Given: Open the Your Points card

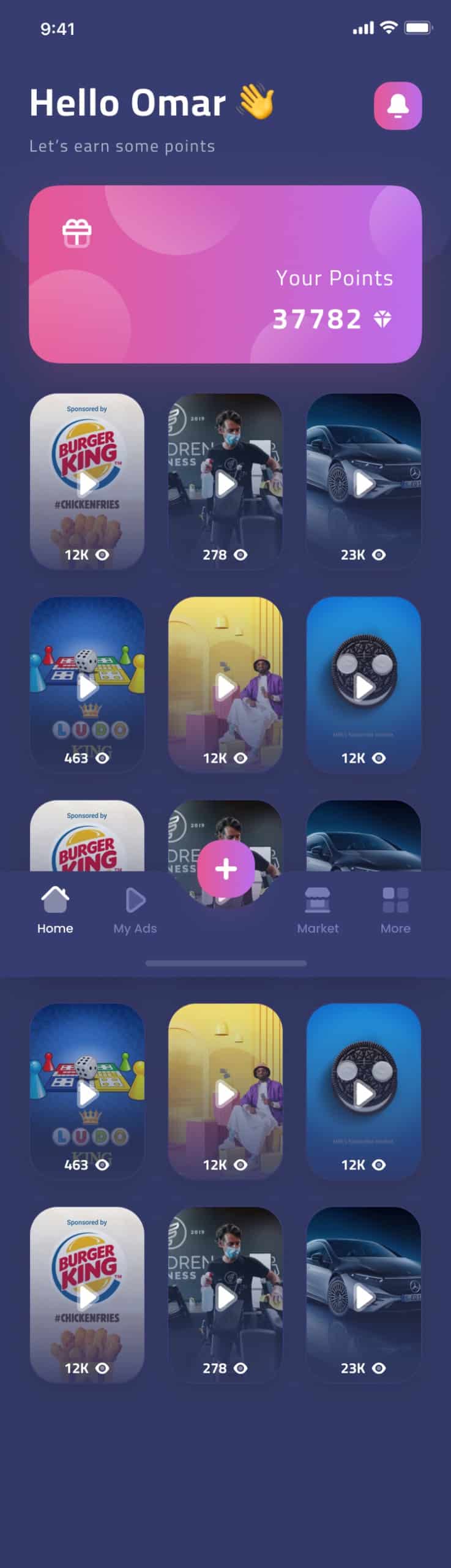Looking at the screenshot, I should tap(225, 274).
